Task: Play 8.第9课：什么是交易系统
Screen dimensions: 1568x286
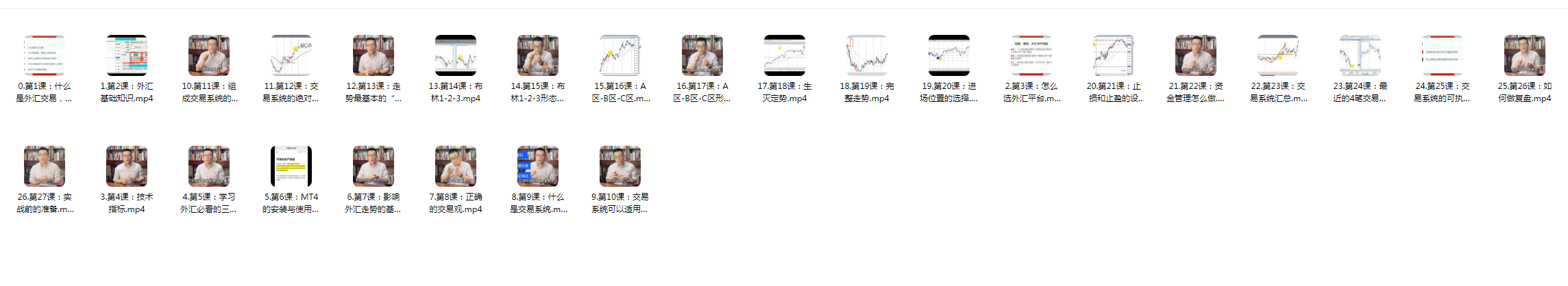Action: (538, 166)
